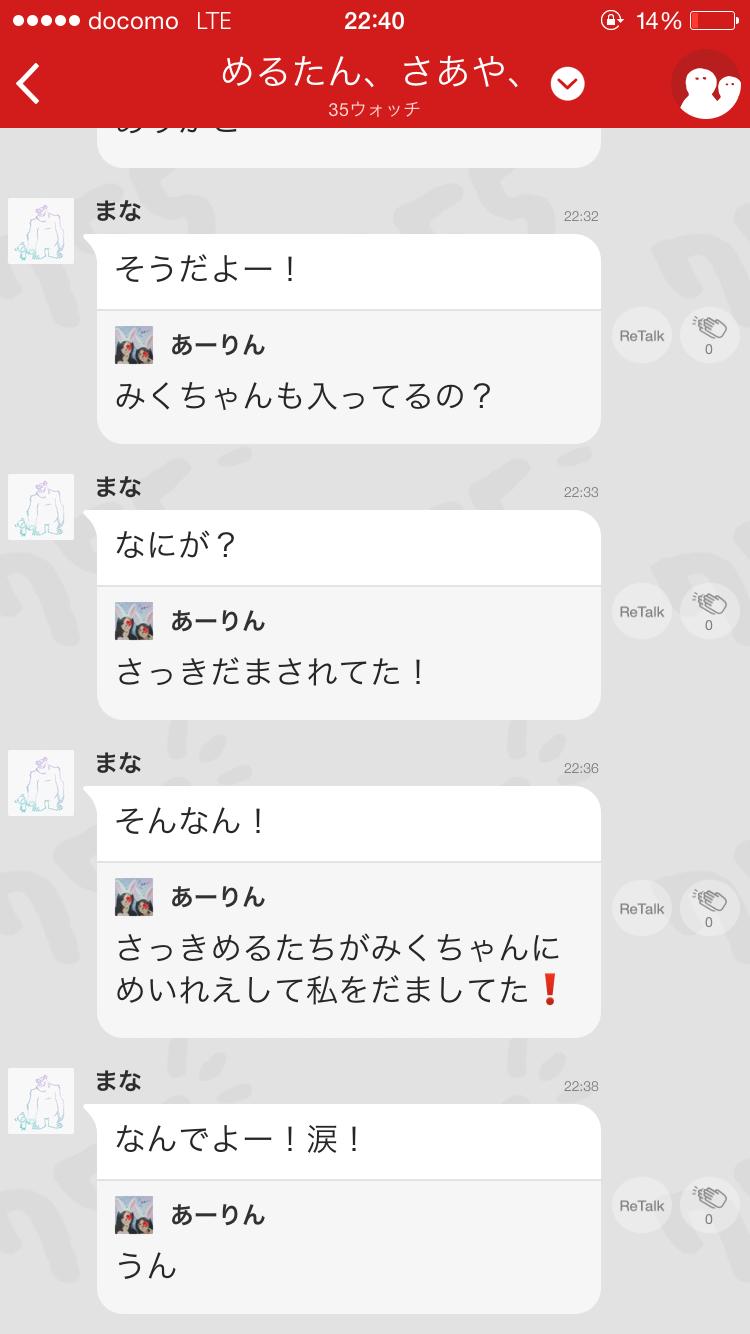The image size is (750, 1334).
Task: Open あーりん's avatar in the quoted reply
Action: [134, 345]
